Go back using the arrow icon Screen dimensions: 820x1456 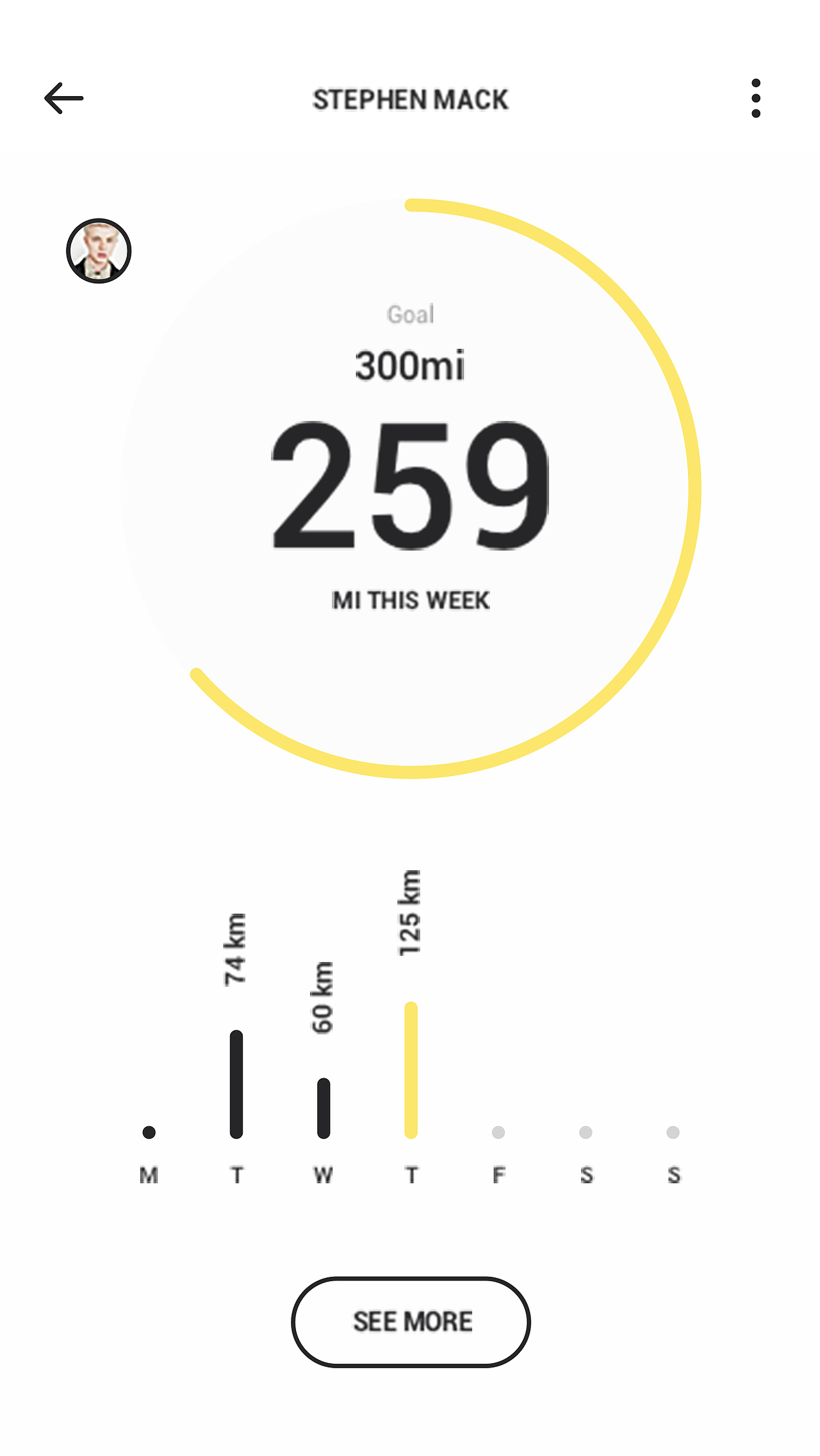click(x=63, y=99)
